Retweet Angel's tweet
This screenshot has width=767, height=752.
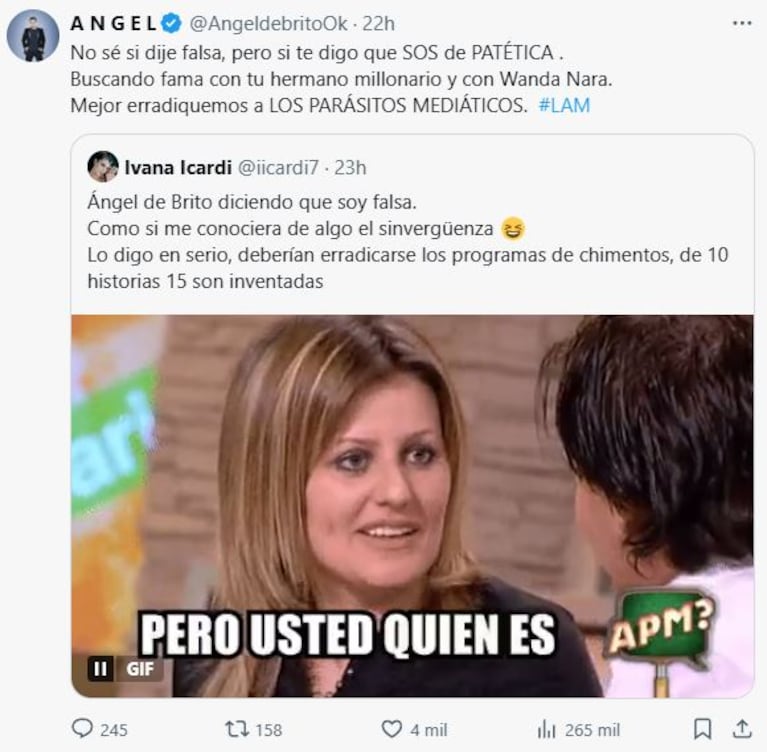click(237, 729)
